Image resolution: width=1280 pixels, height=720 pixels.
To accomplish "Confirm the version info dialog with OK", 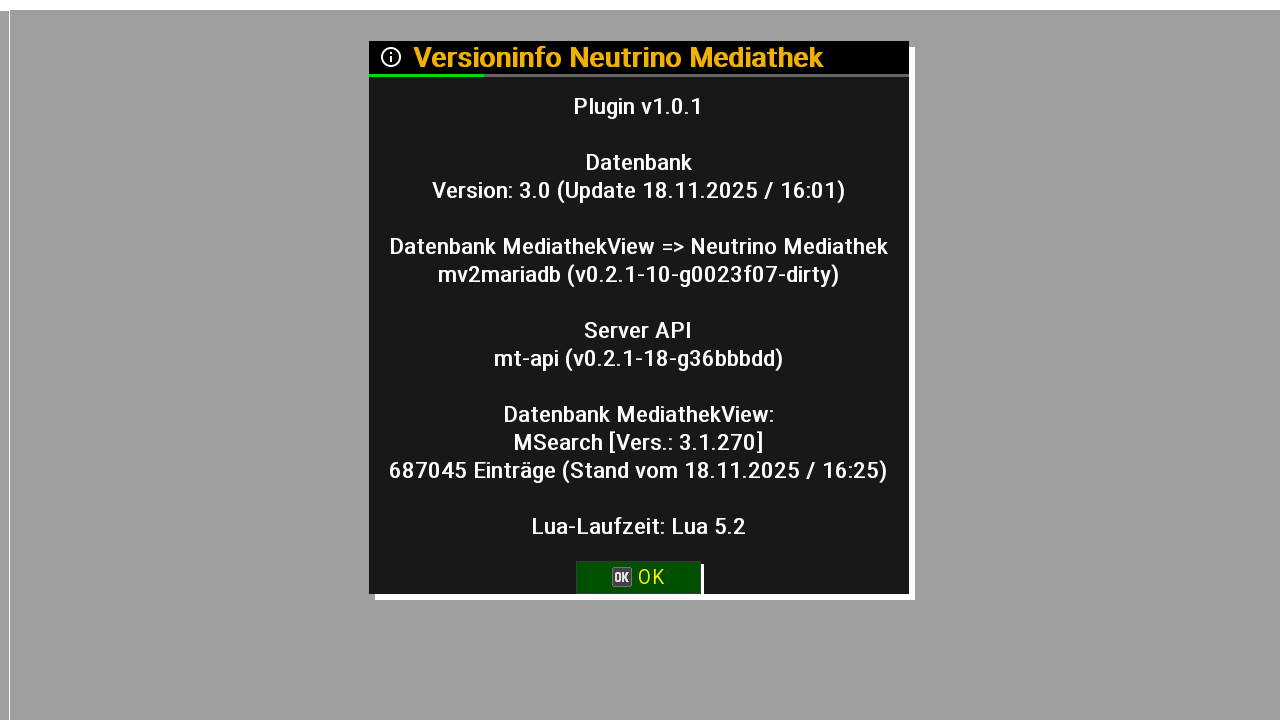I will tap(638, 577).
